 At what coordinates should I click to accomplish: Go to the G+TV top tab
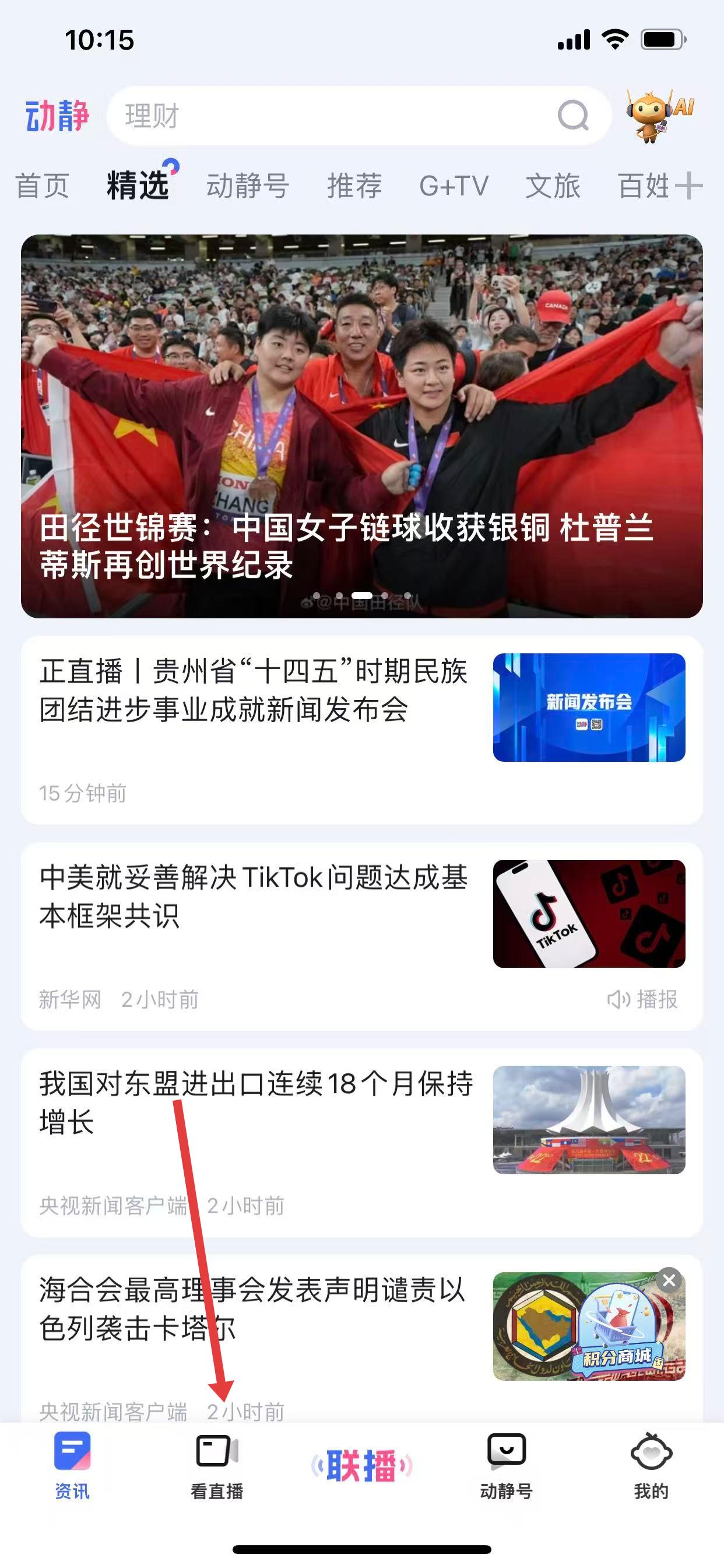pyautogui.click(x=454, y=185)
